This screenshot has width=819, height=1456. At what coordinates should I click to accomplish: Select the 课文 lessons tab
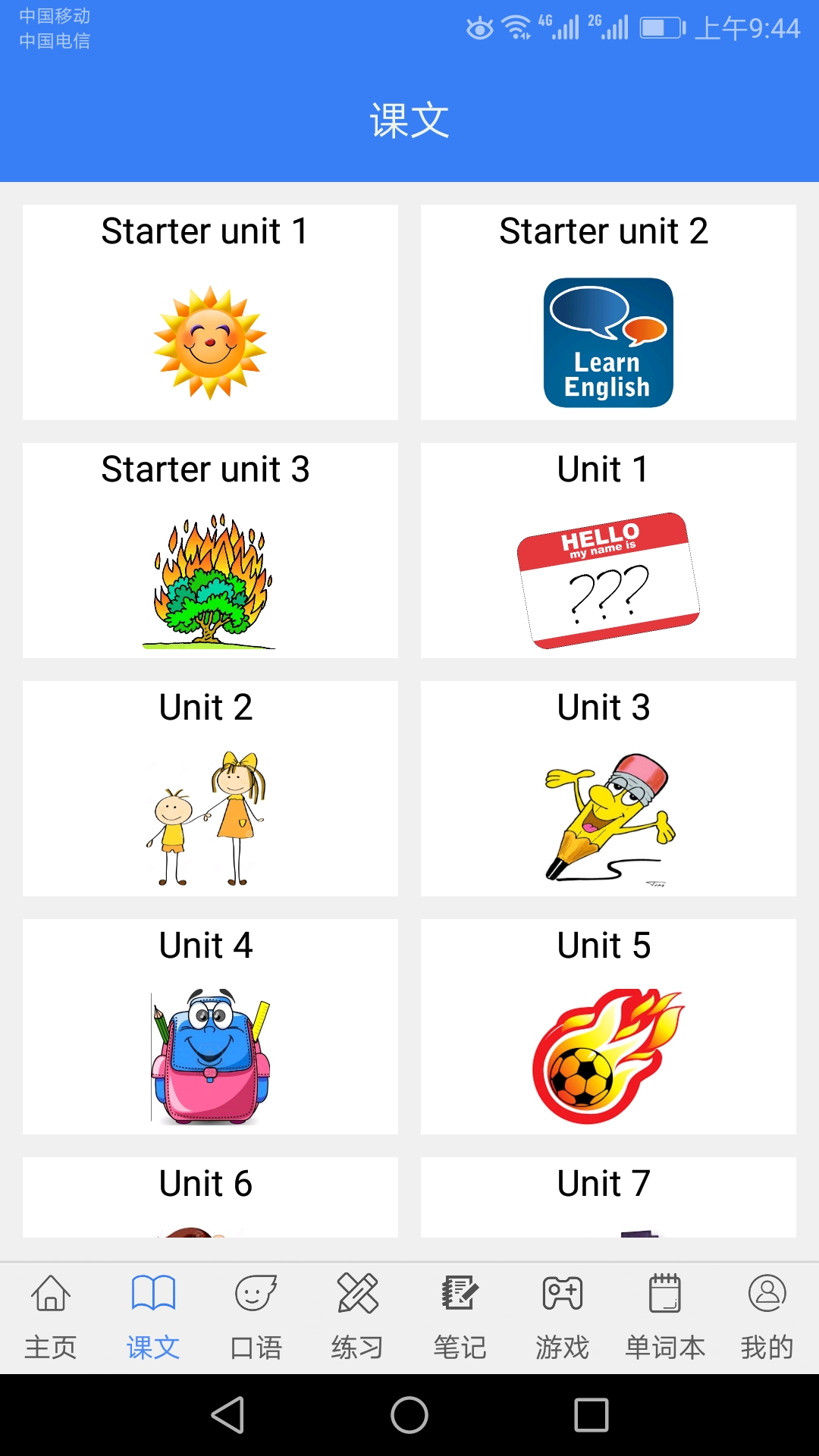pos(153,1318)
